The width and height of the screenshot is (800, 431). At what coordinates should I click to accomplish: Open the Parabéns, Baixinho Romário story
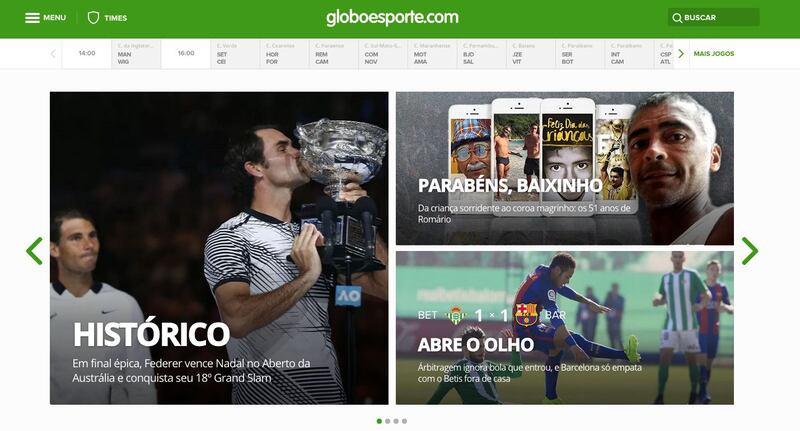[x=564, y=168]
